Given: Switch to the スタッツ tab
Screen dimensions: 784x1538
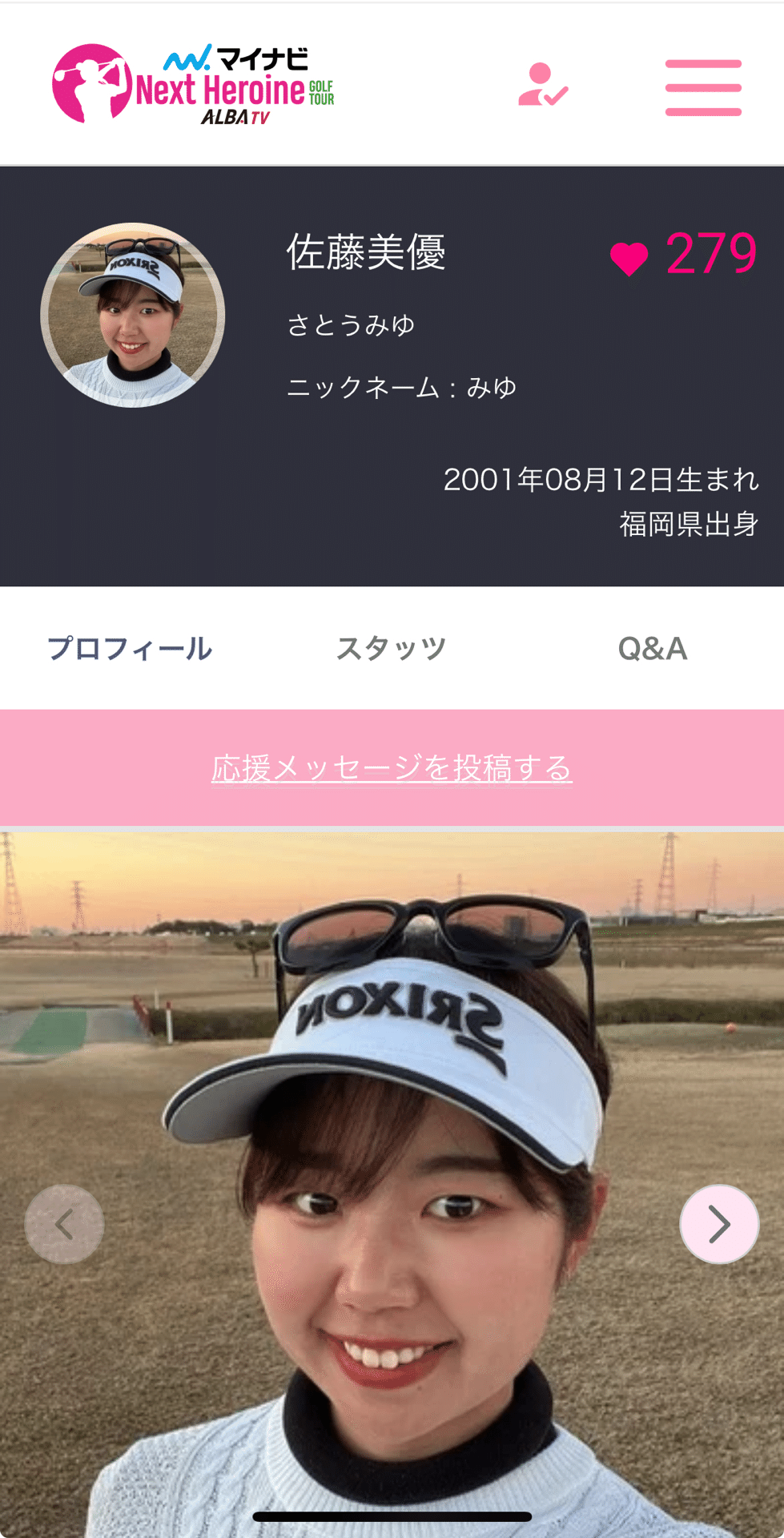Looking at the screenshot, I should (x=392, y=649).
